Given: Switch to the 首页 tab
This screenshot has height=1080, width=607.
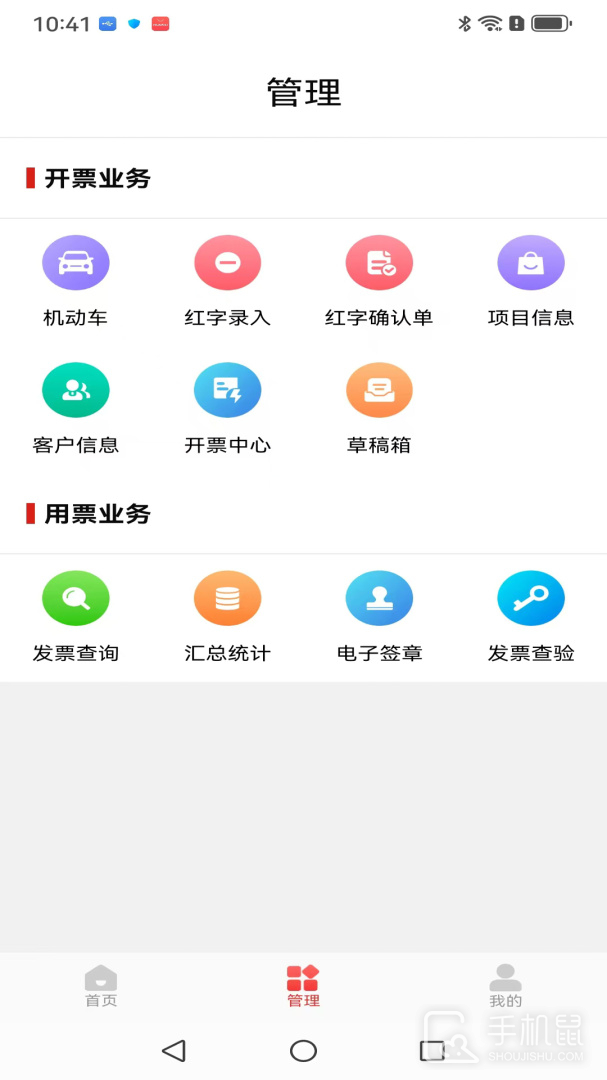Looking at the screenshot, I should (x=101, y=986).
